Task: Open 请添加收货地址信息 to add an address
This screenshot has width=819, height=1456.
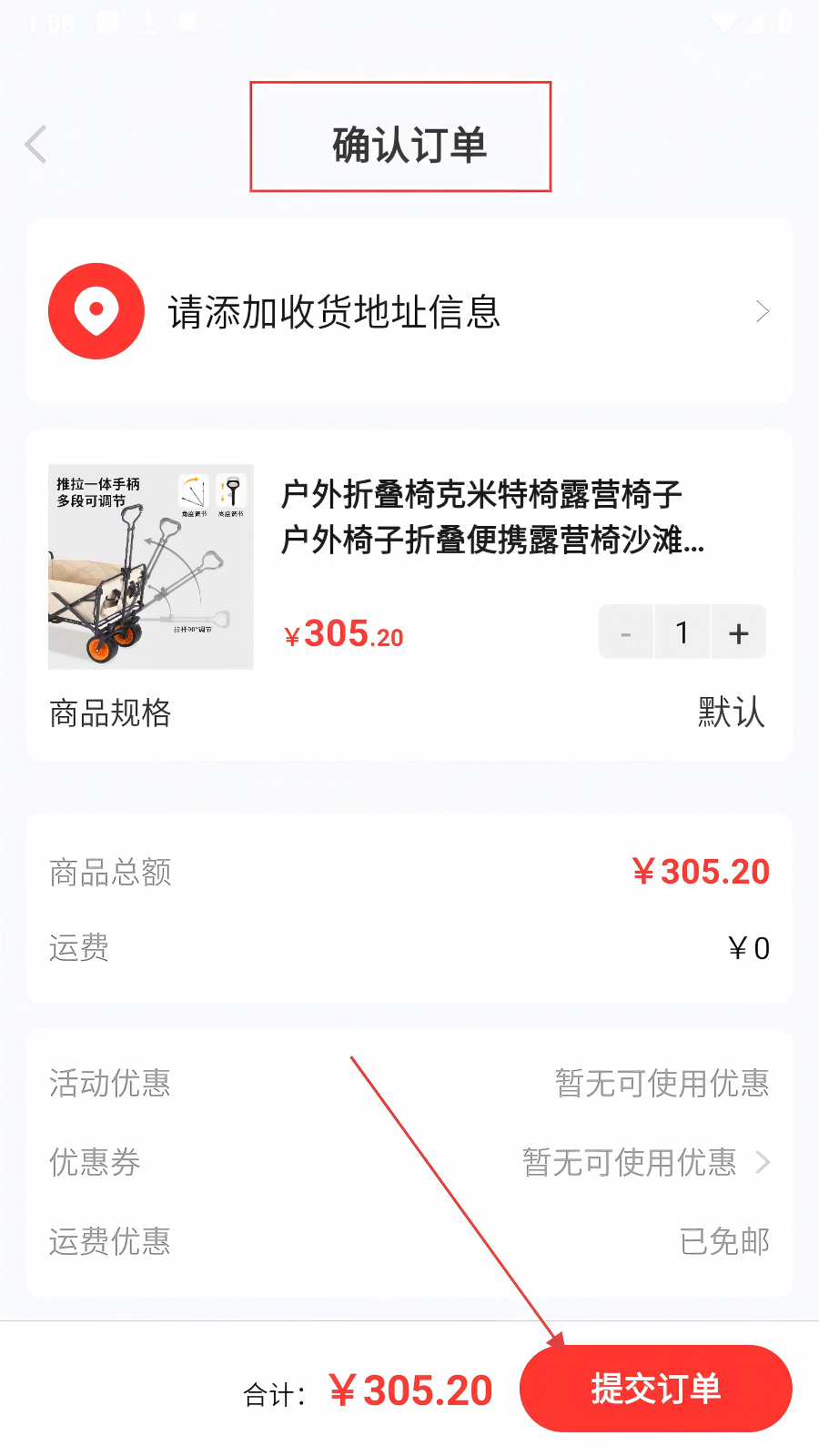Action: pyautogui.click(x=409, y=312)
